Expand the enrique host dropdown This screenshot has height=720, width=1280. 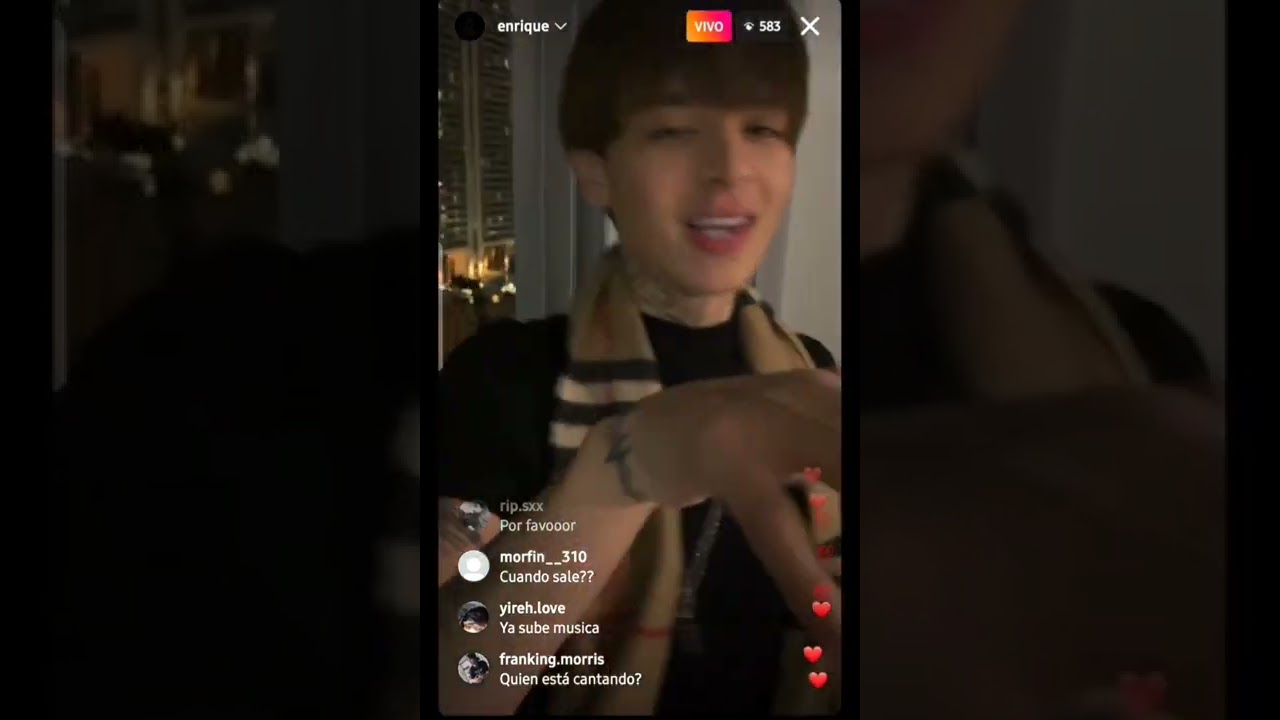click(560, 27)
